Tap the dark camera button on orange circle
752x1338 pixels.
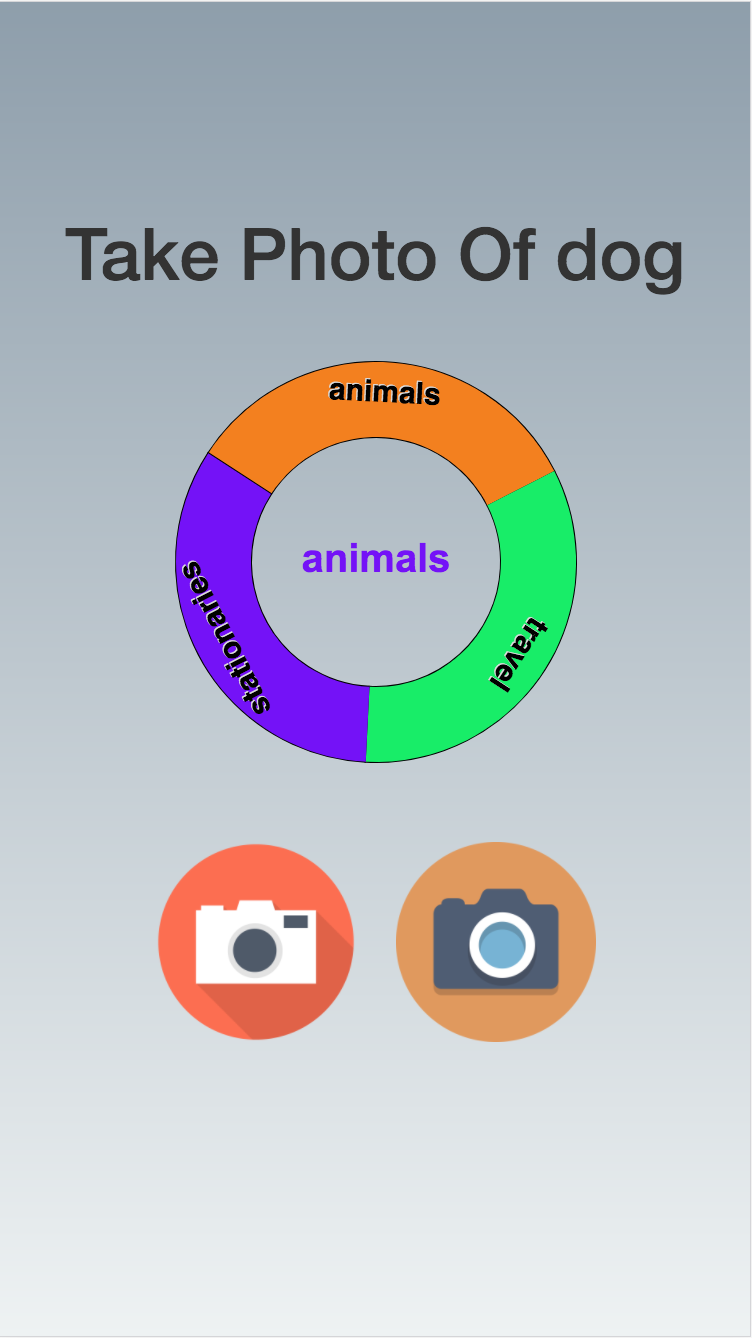pyautogui.click(x=496, y=942)
